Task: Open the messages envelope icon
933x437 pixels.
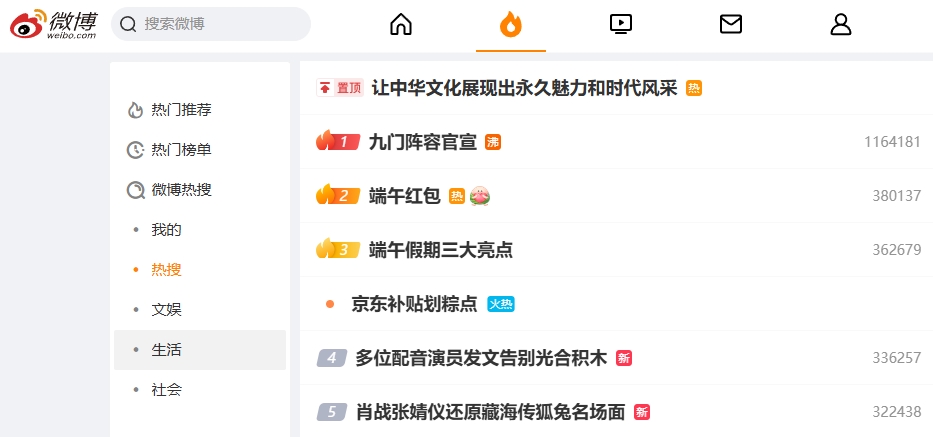Action: 731,24
